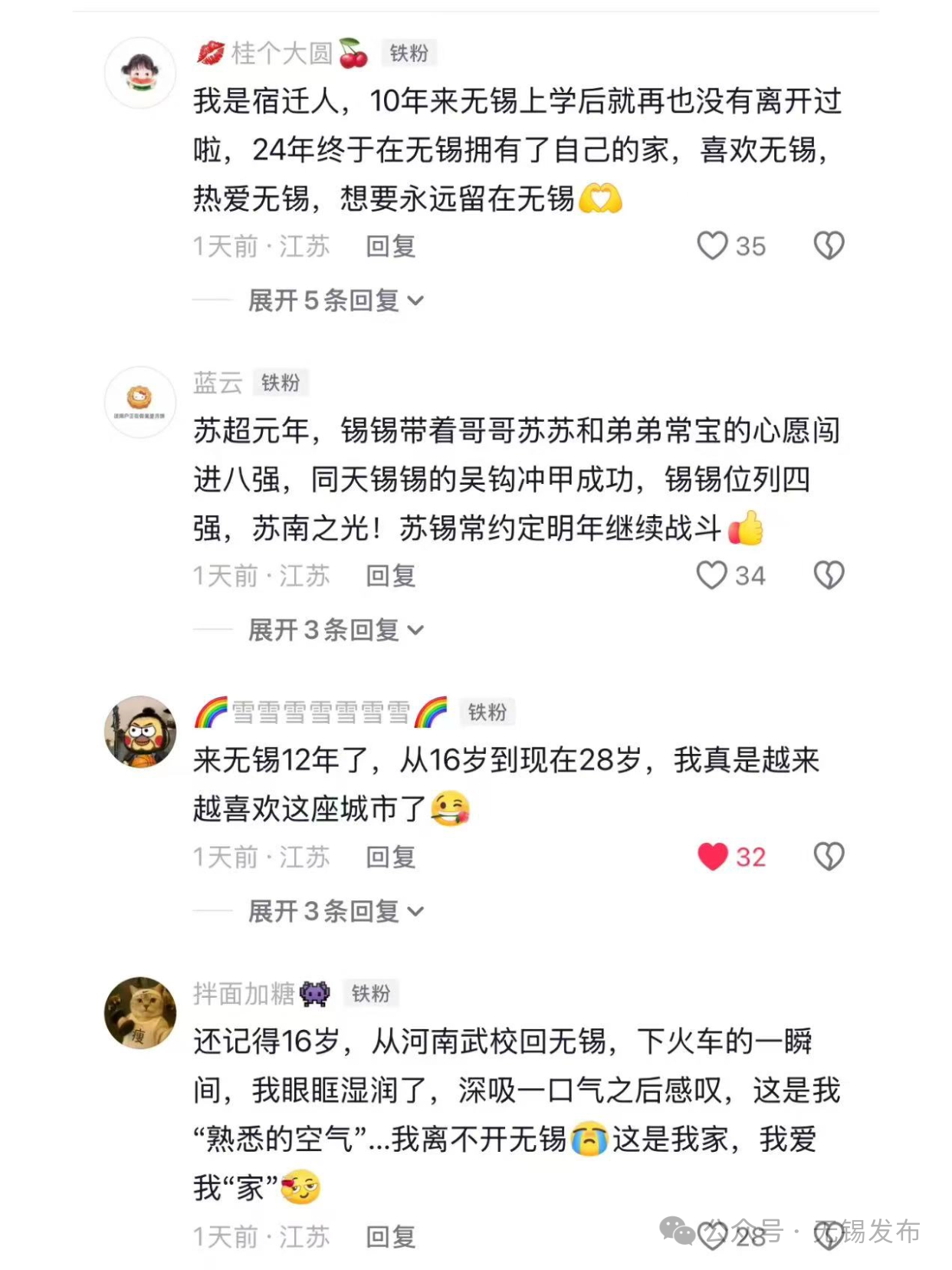Open 拌面加糖's profile avatar
Image resolution: width=952 pixels, height=1270 pixels.
tap(140, 1012)
